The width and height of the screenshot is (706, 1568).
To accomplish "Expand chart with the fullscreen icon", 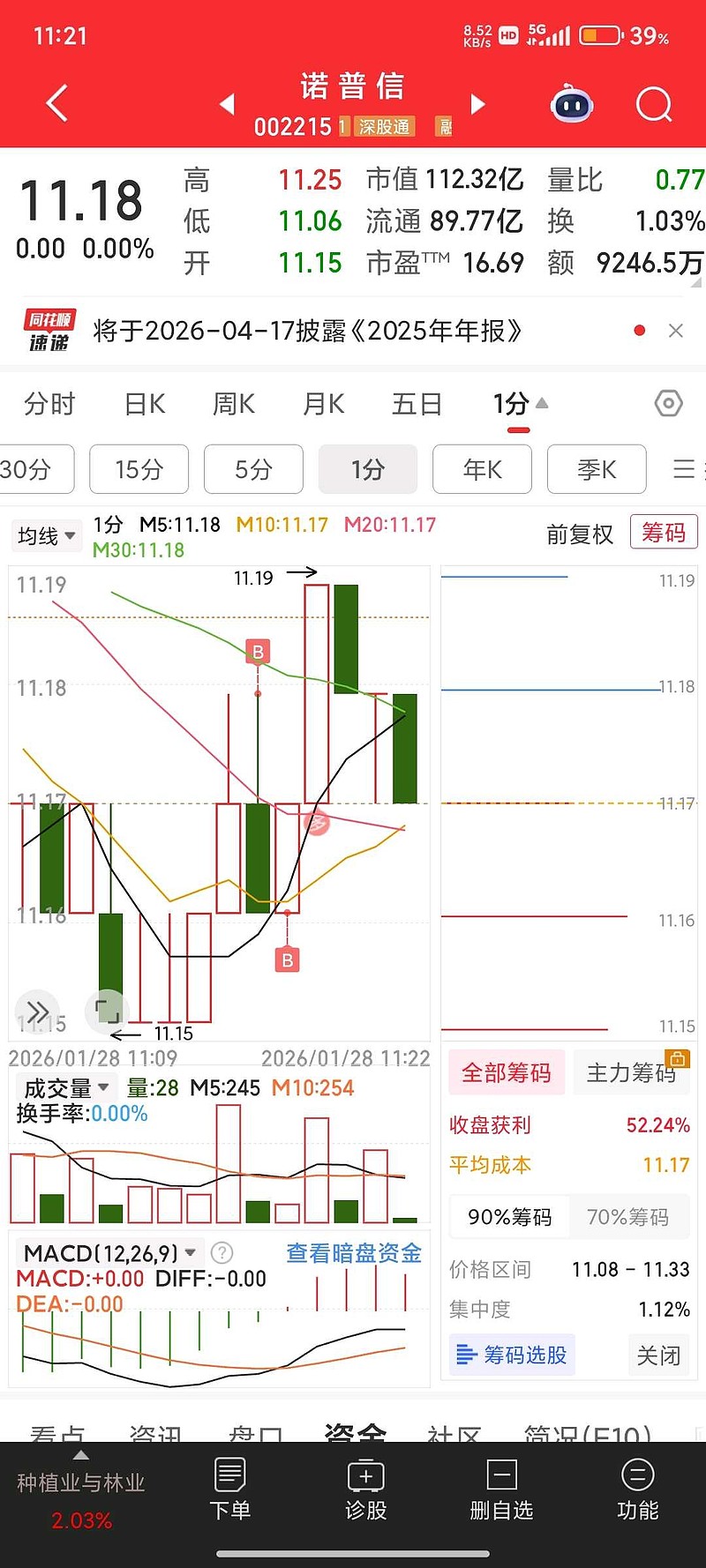I will coord(107,1012).
